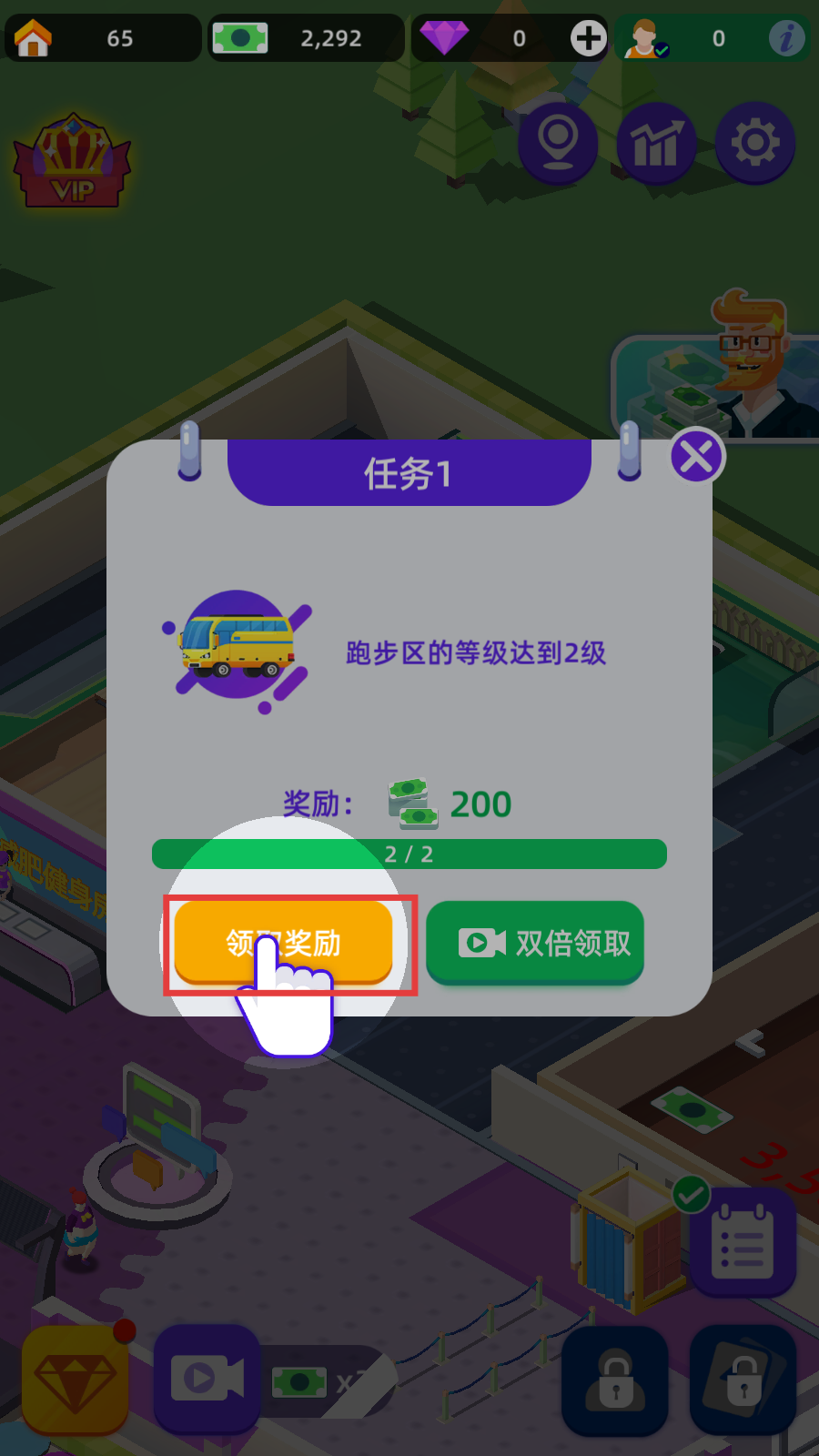Screen dimensions: 819x1456
Task: Add more gems with the plus icon
Action: (x=588, y=38)
